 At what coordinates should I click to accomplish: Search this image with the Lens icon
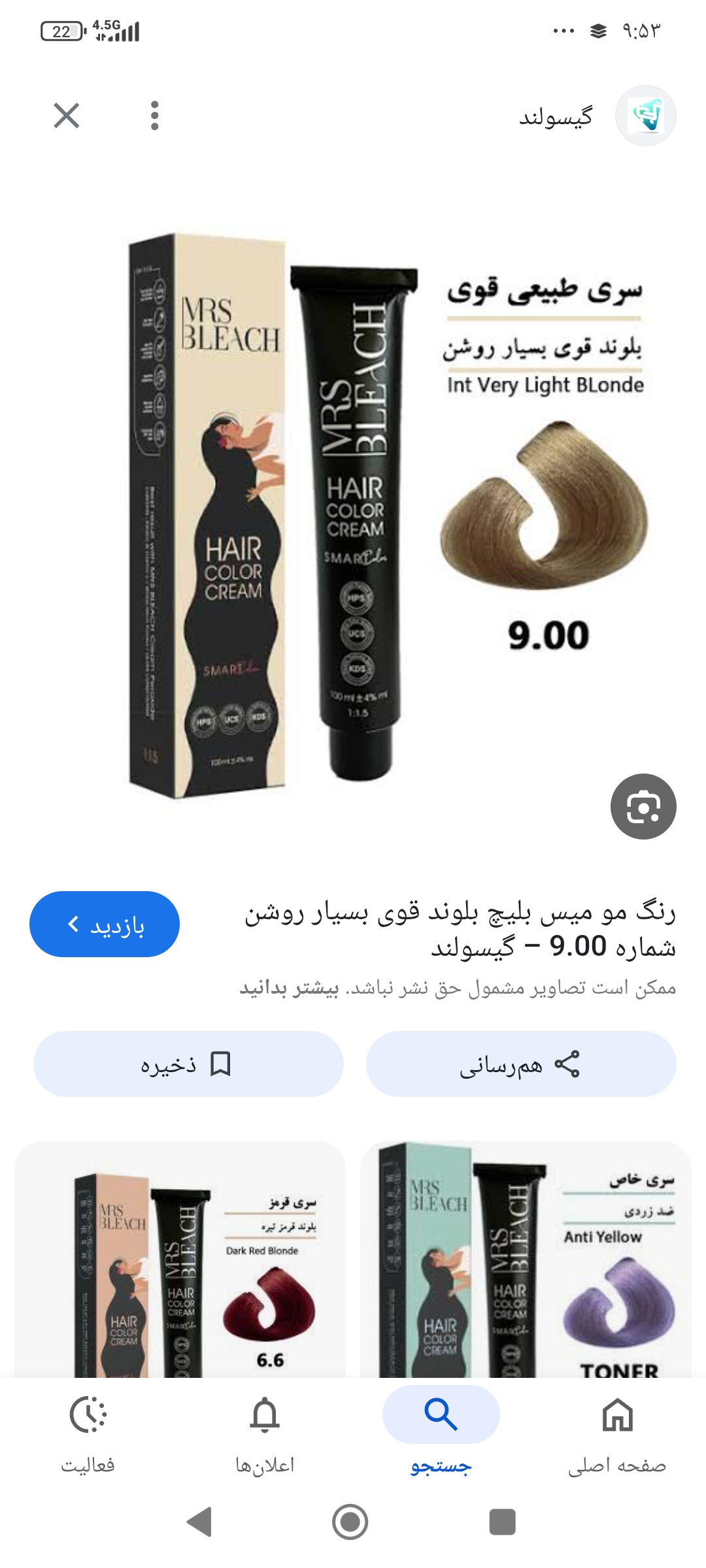(x=643, y=806)
